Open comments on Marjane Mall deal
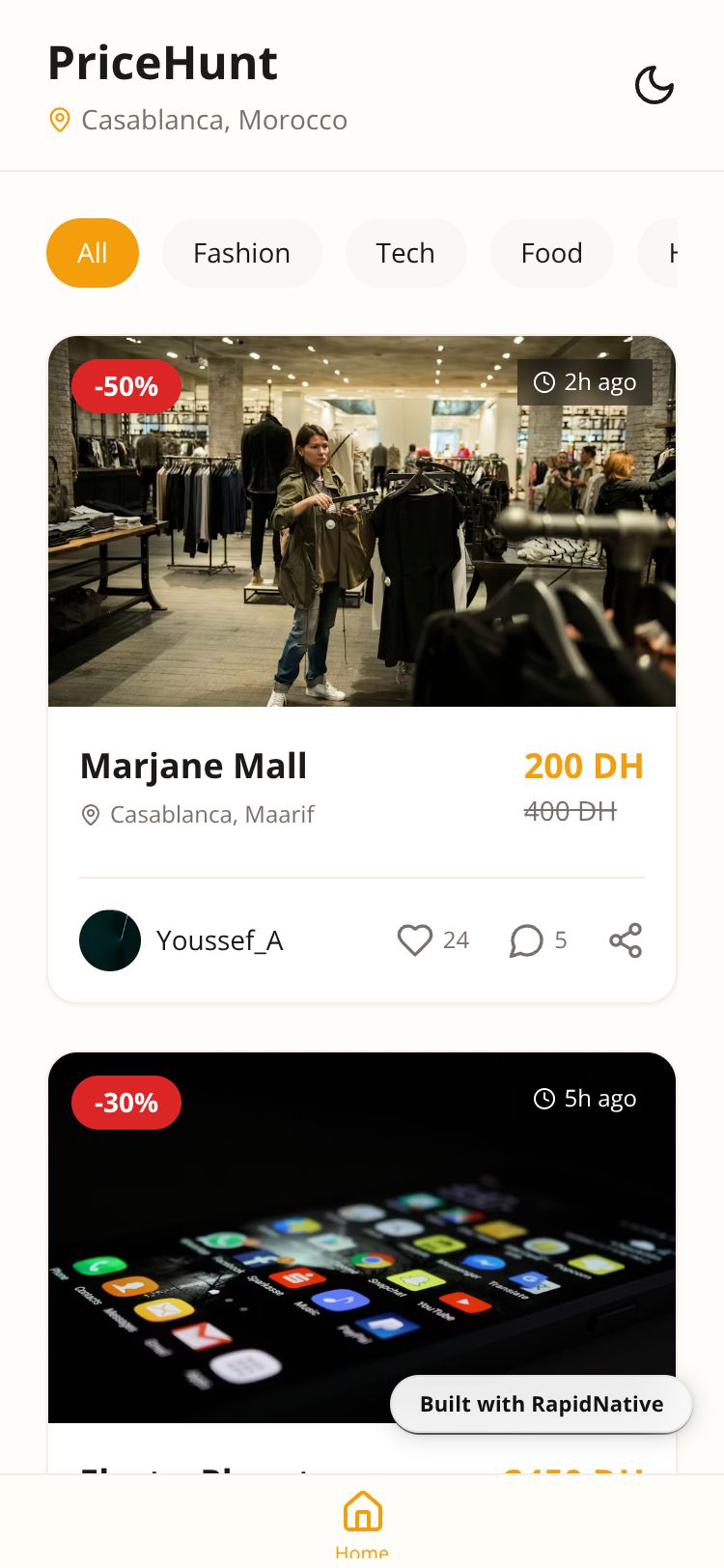This screenshot has width=724, height=1568. [x=526, y=940]
